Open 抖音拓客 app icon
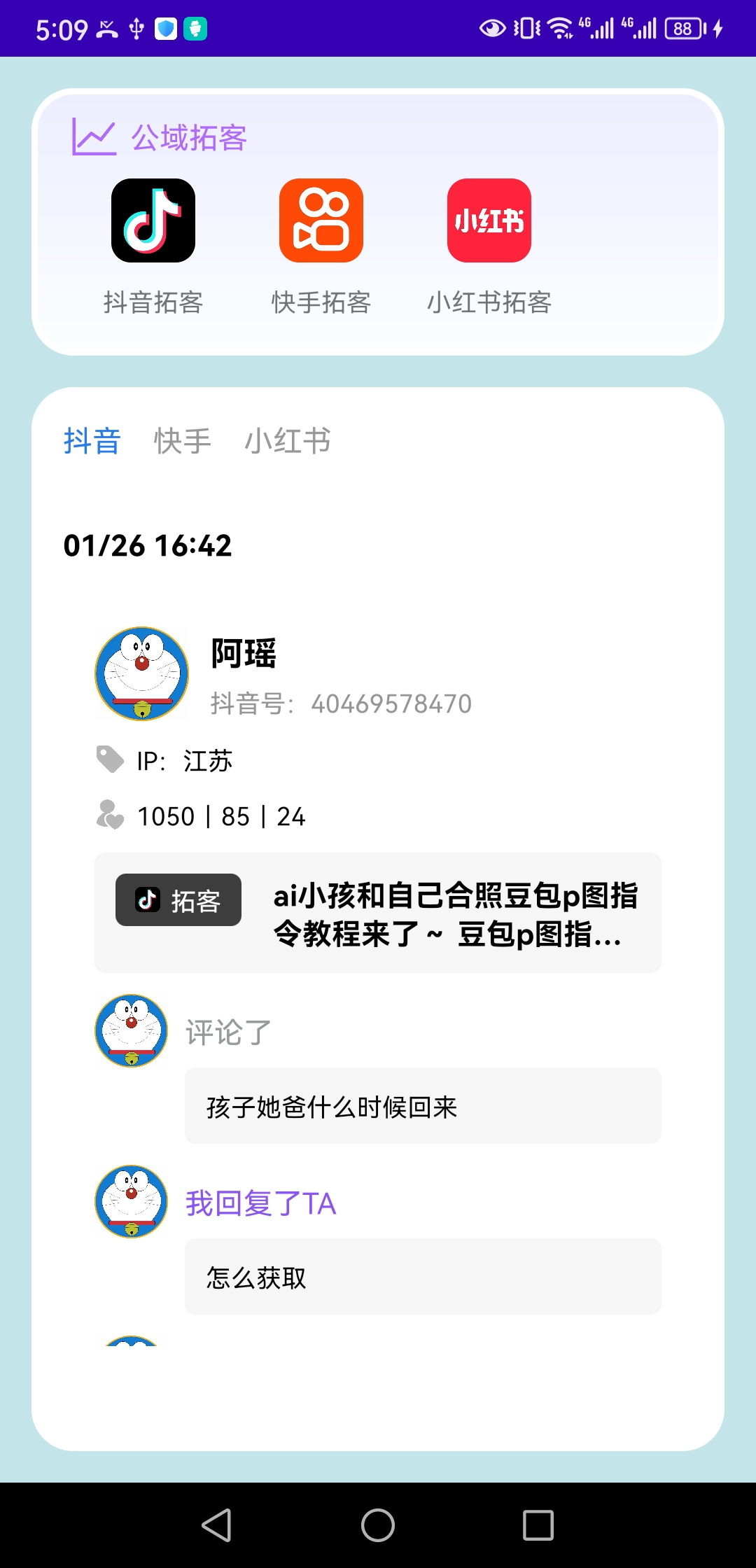This screenshot has width=756, height=1568. (153, 220)
